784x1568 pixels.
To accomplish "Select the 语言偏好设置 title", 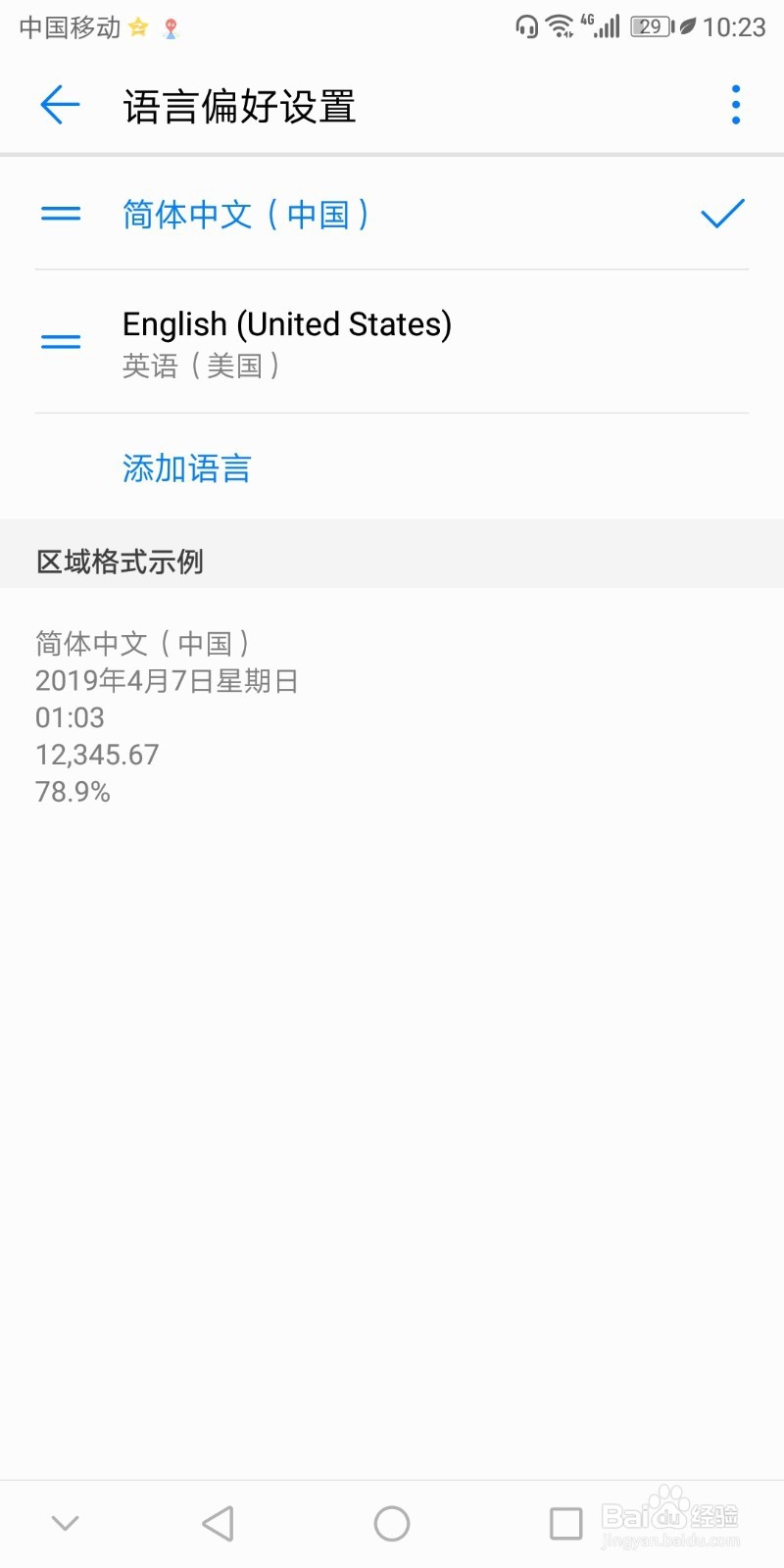I will tap(238, 108).
